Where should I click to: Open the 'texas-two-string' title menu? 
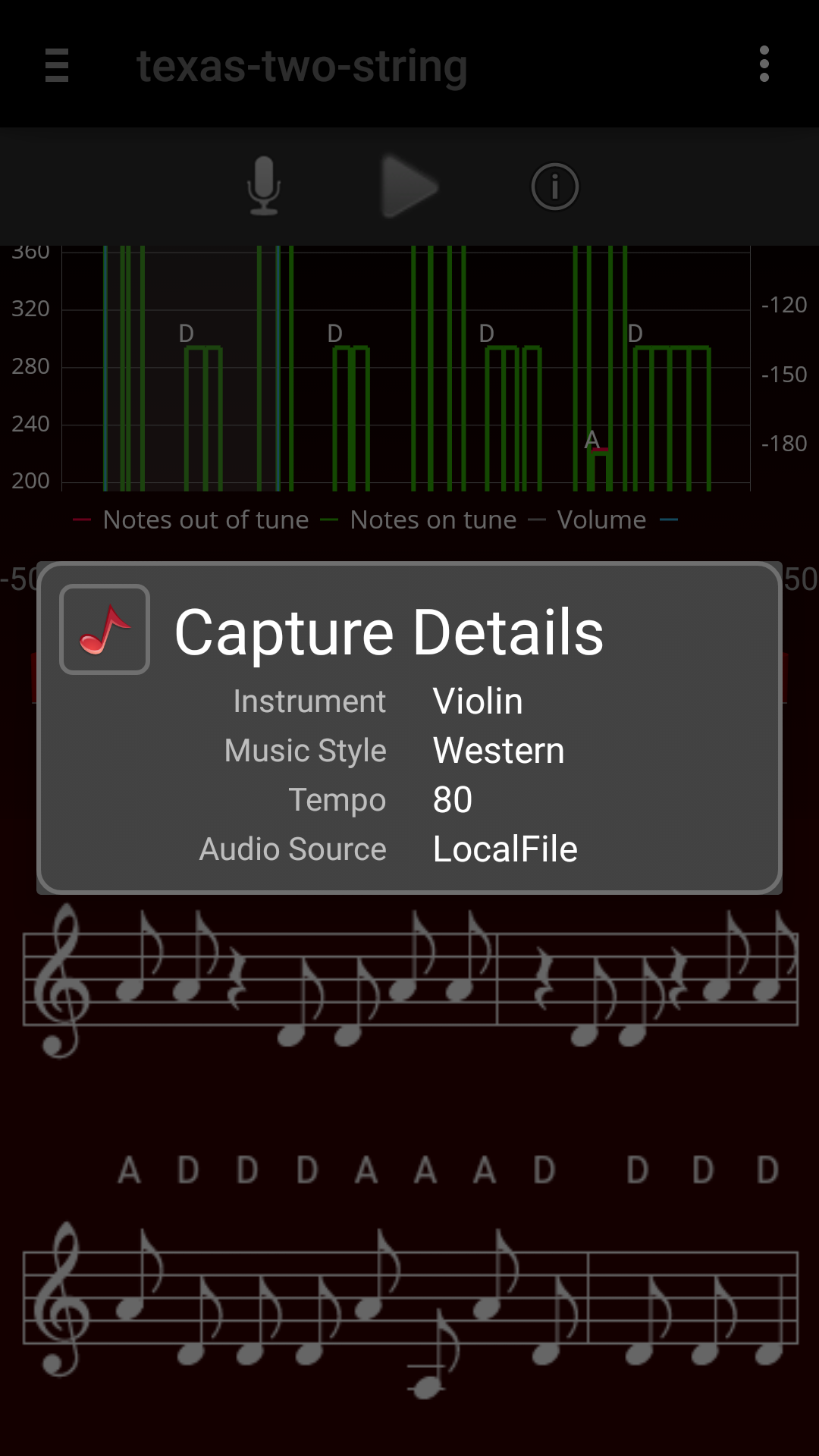302,67
